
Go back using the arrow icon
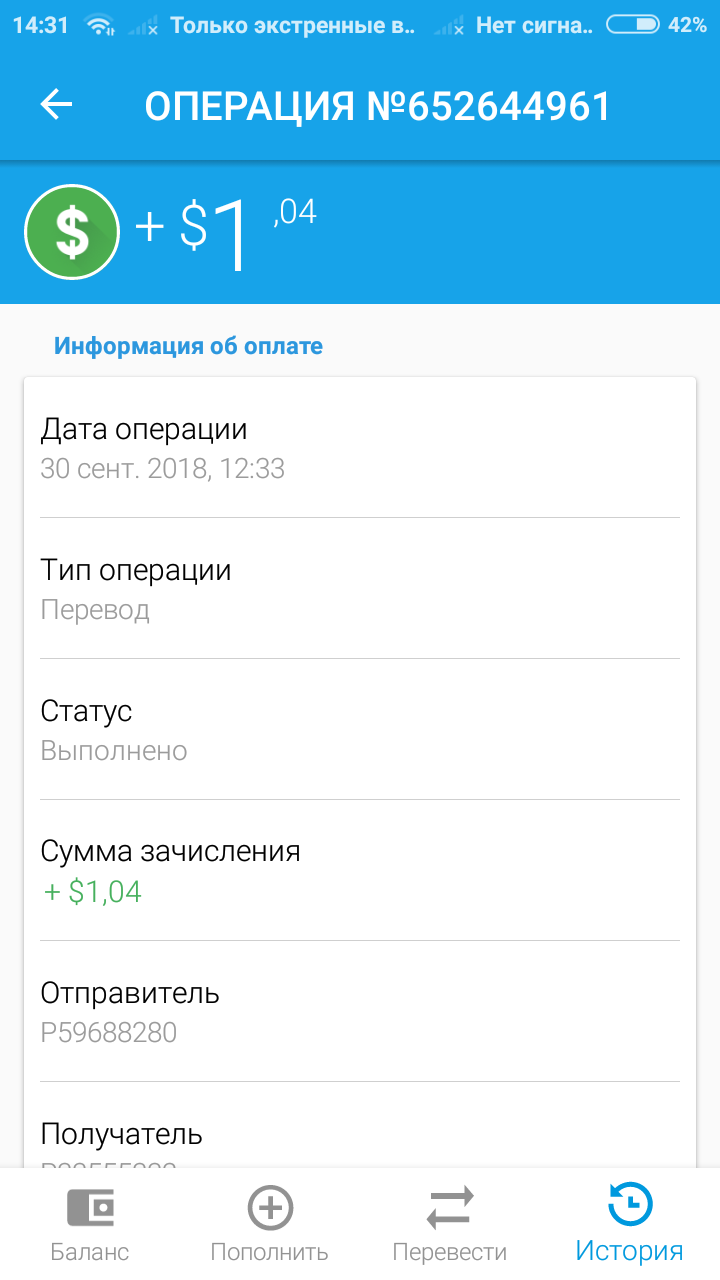pyautogui.click(x=56, y=104)
